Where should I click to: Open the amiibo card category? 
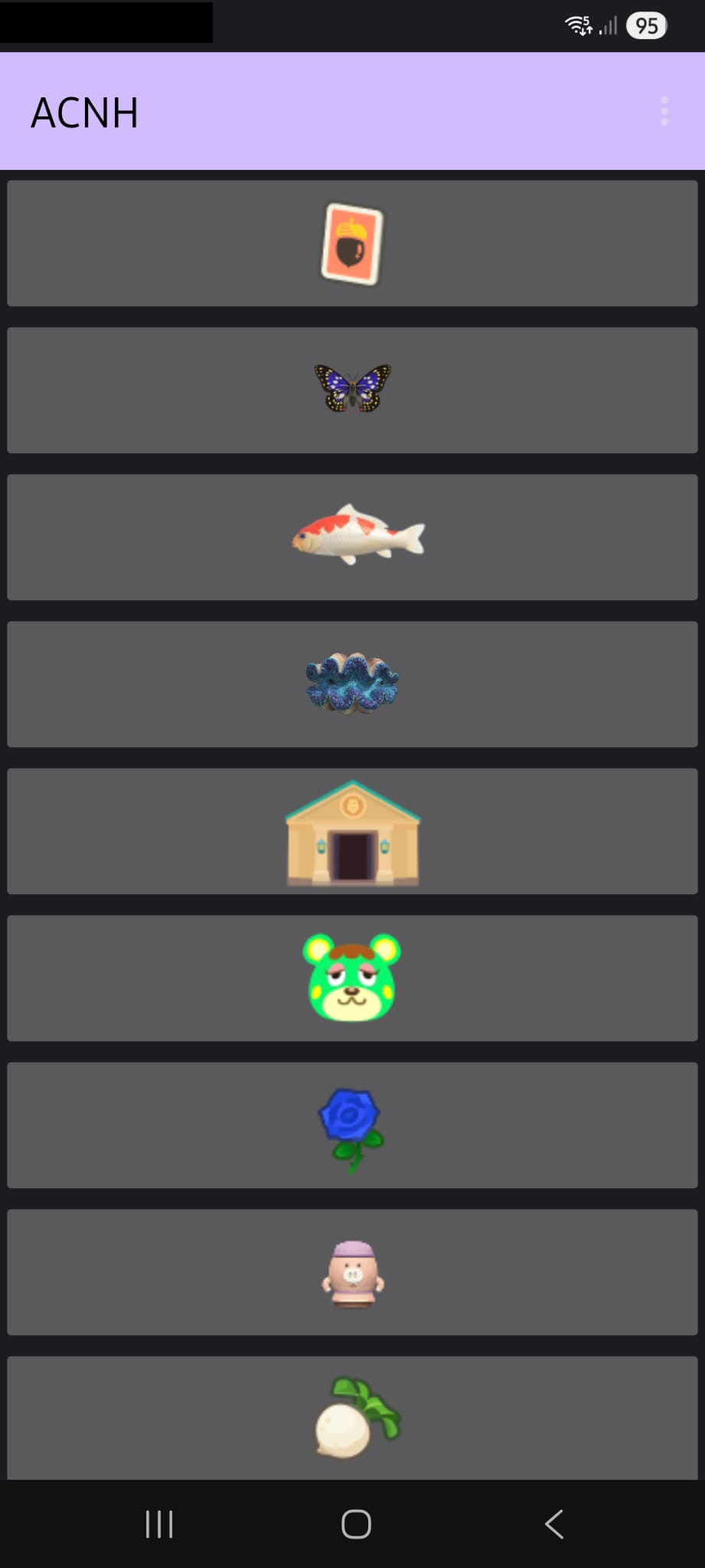[352, 243]
